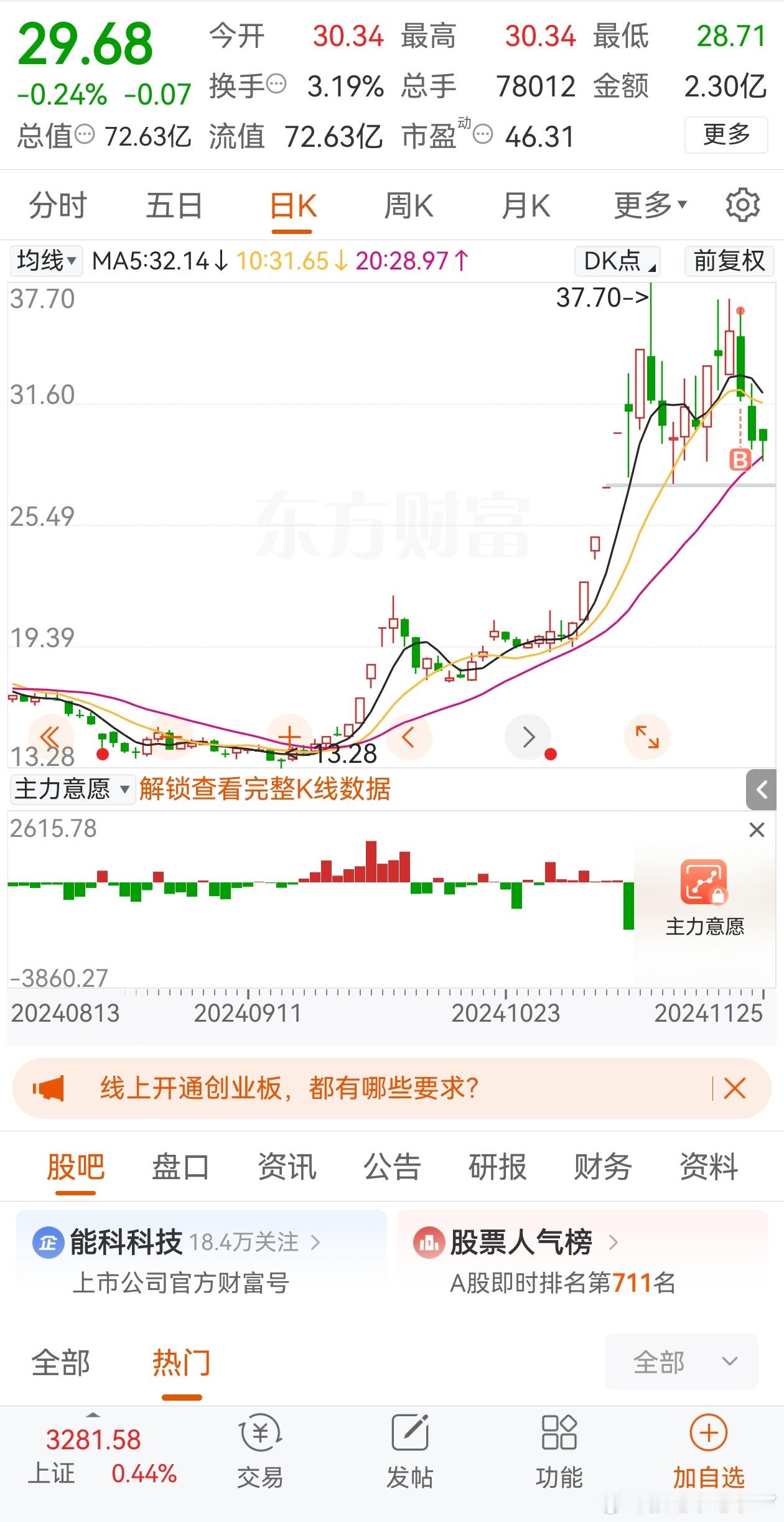Close the 主力意愿 promo panel
Image resolution: width=784 pixels, height=1522 pixels.
757,829
